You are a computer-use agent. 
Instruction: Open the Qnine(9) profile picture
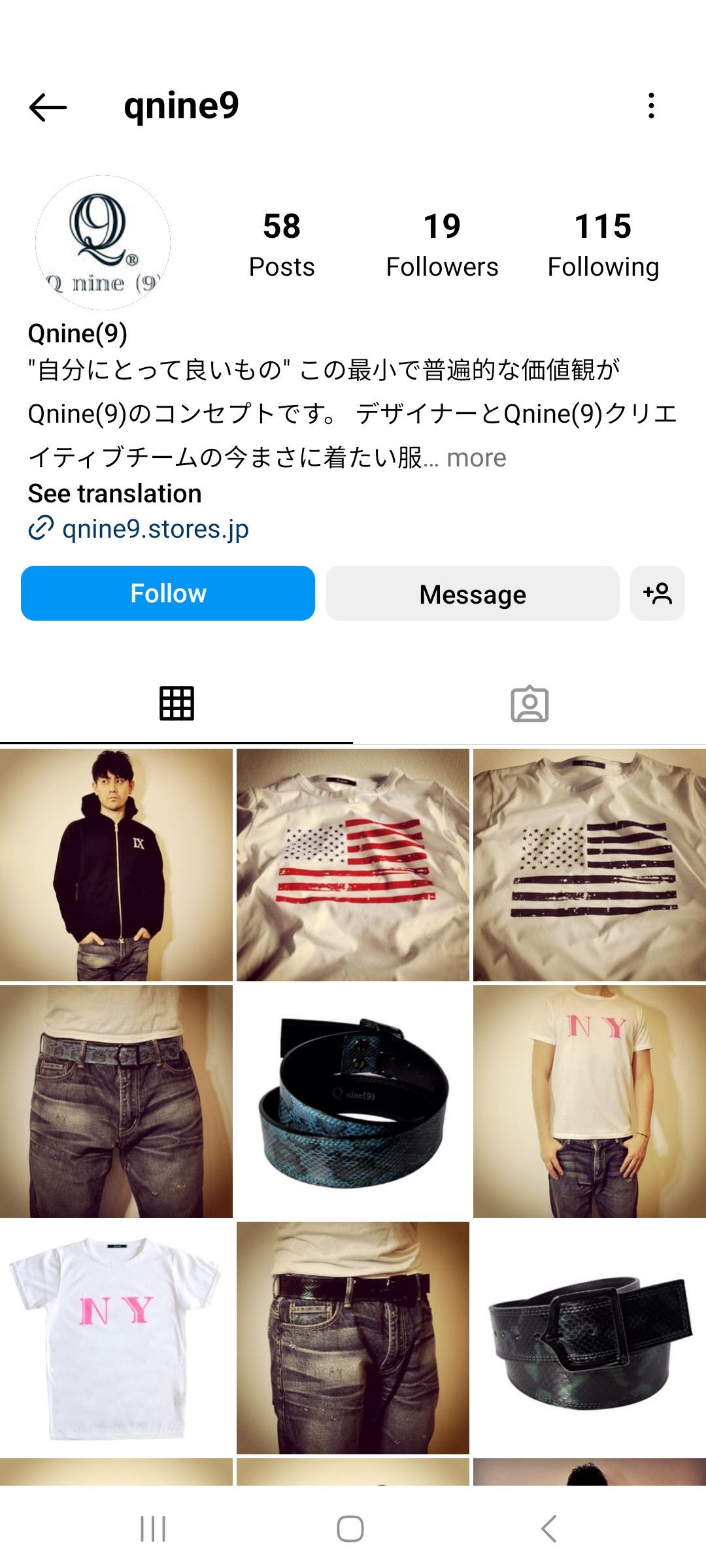(x=103, y=242)
